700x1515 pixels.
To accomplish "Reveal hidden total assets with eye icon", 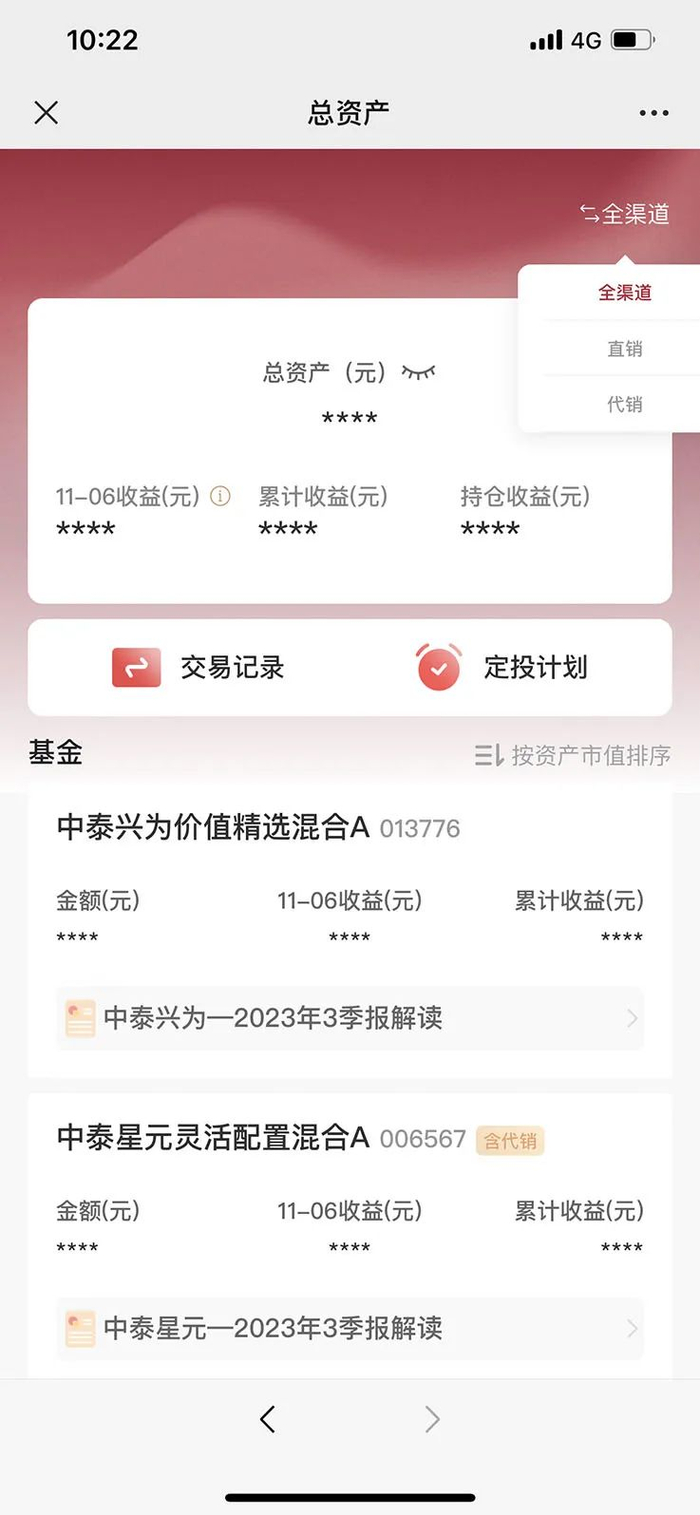I will (x=419, y=372).
